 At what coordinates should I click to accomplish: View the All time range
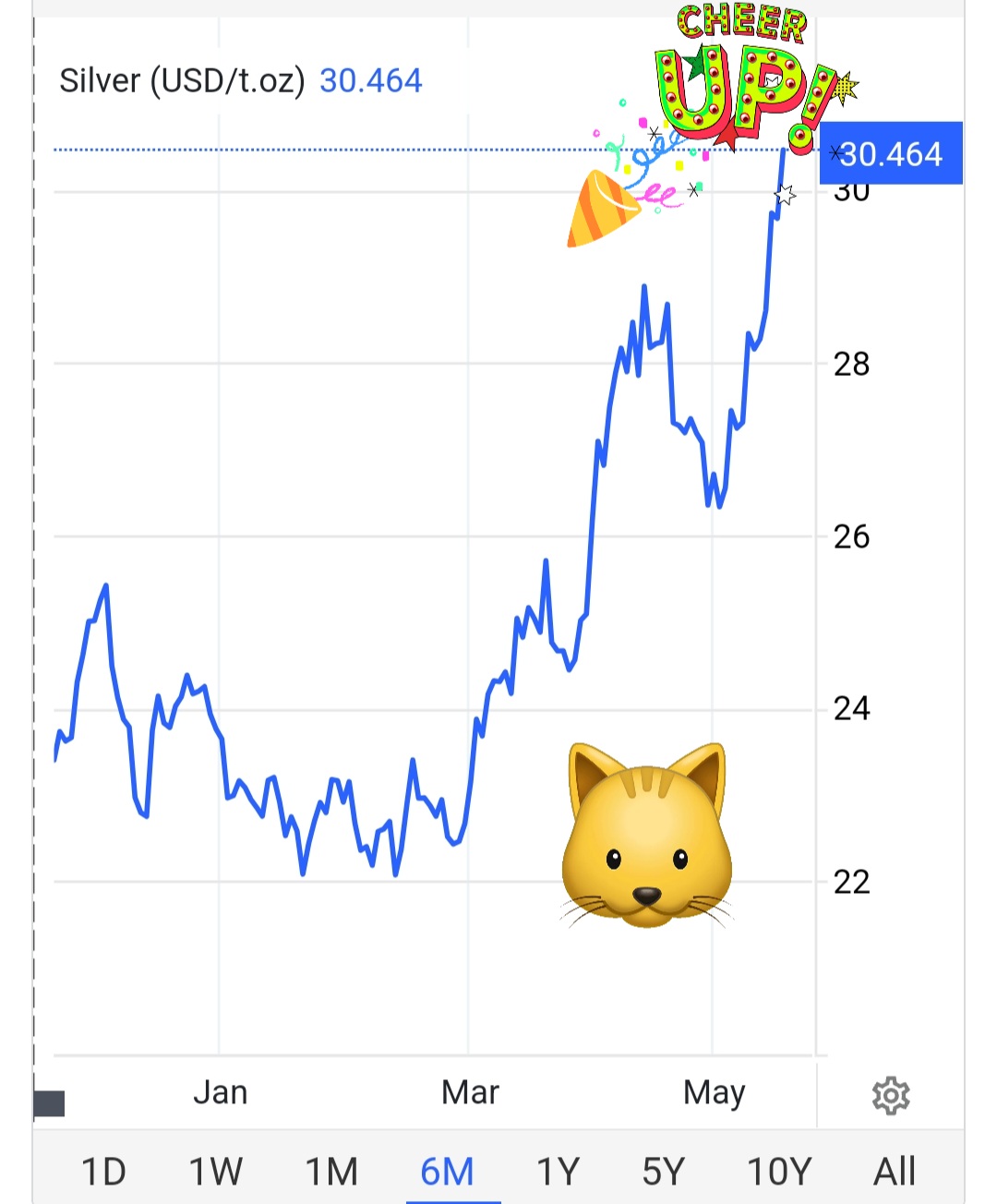[x=895, y=1172]
